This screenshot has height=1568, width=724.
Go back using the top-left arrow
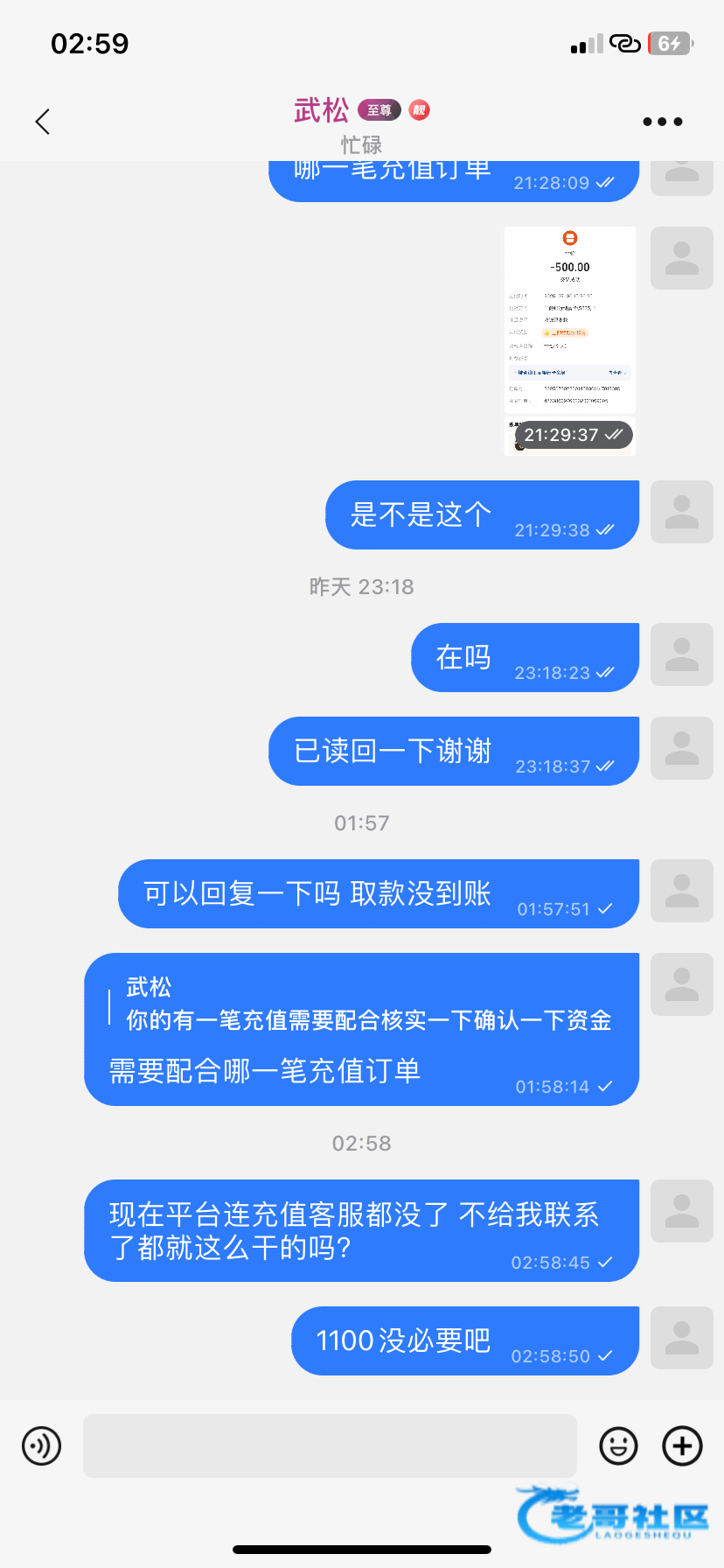pyautogui.click(x=42, y=122)
